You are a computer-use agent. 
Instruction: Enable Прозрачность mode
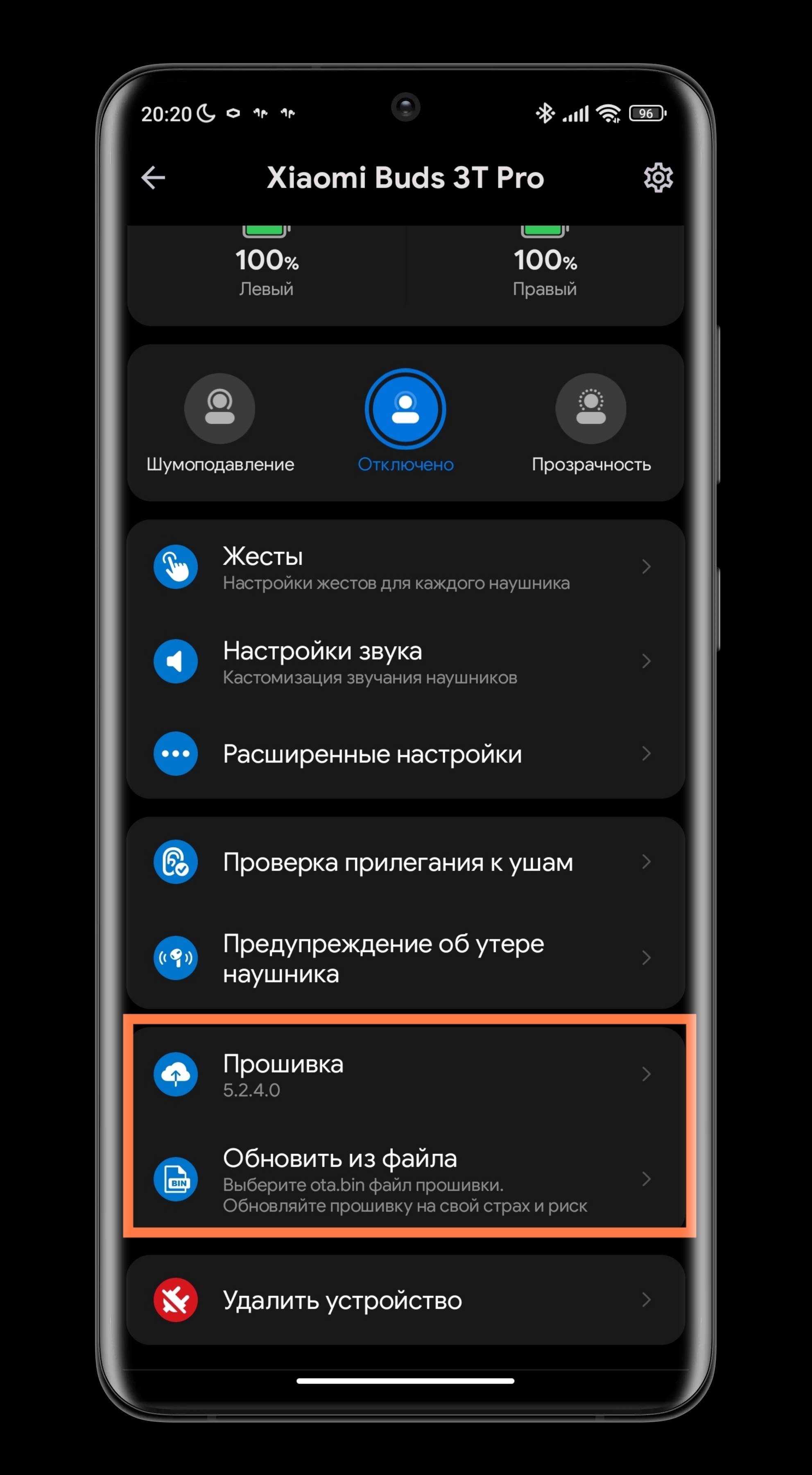click(x=590, y=409)
